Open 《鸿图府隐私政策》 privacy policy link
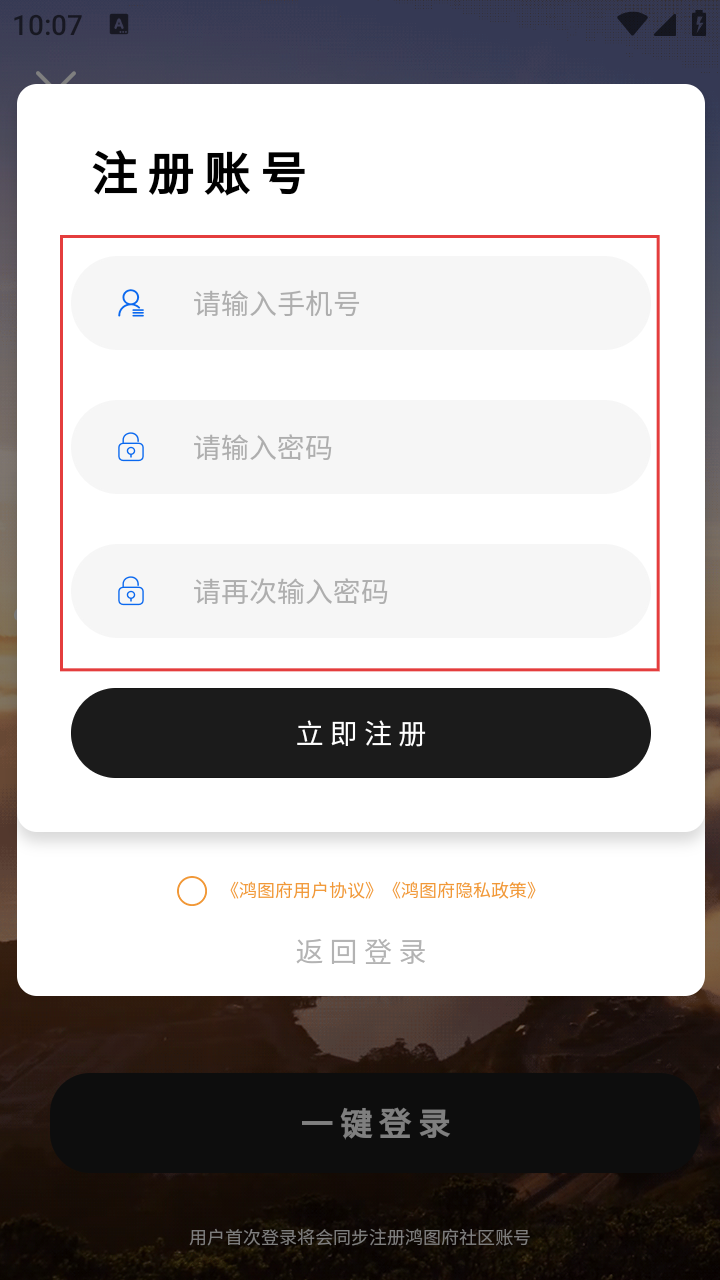Image resolution: width=720 pixels, height=1280 pixels. 464,890
